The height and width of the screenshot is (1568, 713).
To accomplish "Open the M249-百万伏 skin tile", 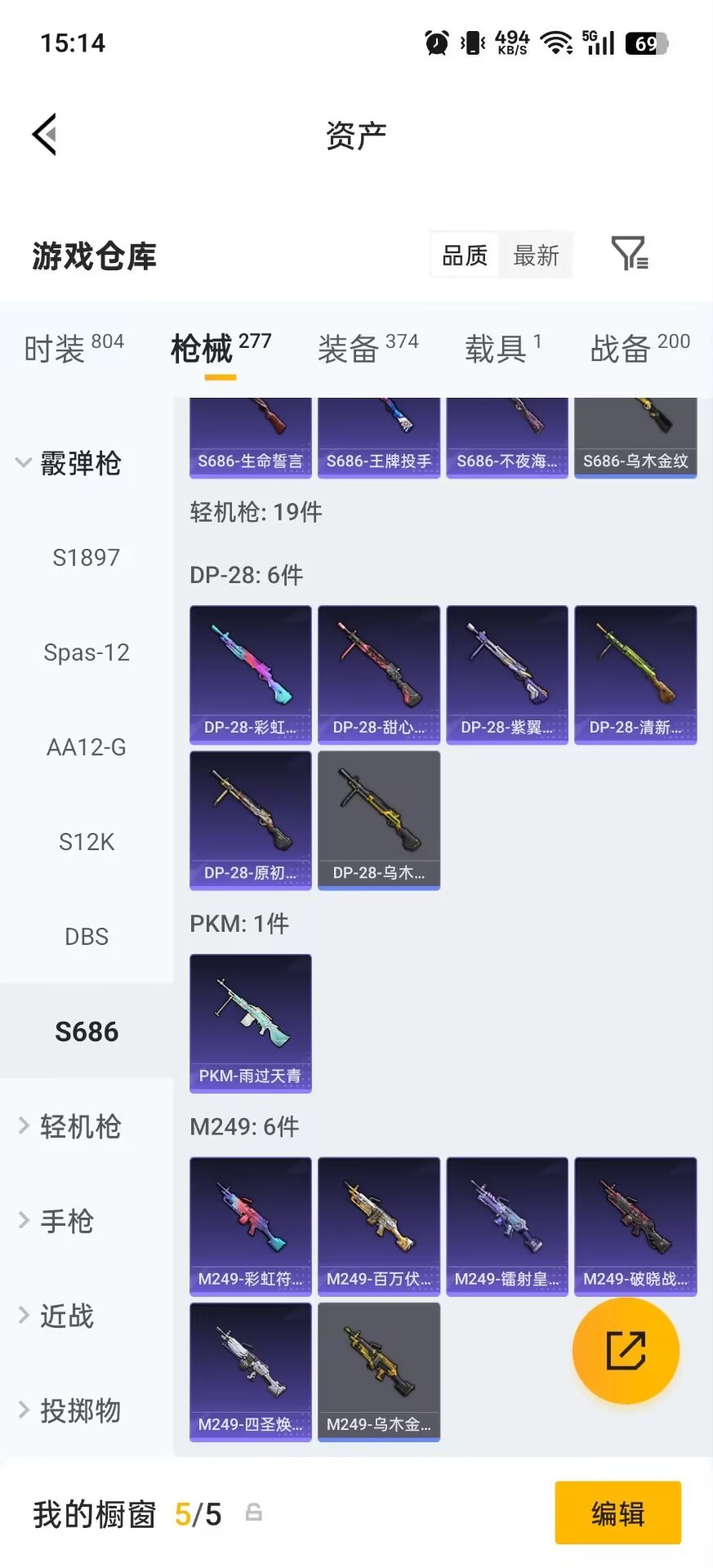I will pyautogui.click(x=379, y=1227).
